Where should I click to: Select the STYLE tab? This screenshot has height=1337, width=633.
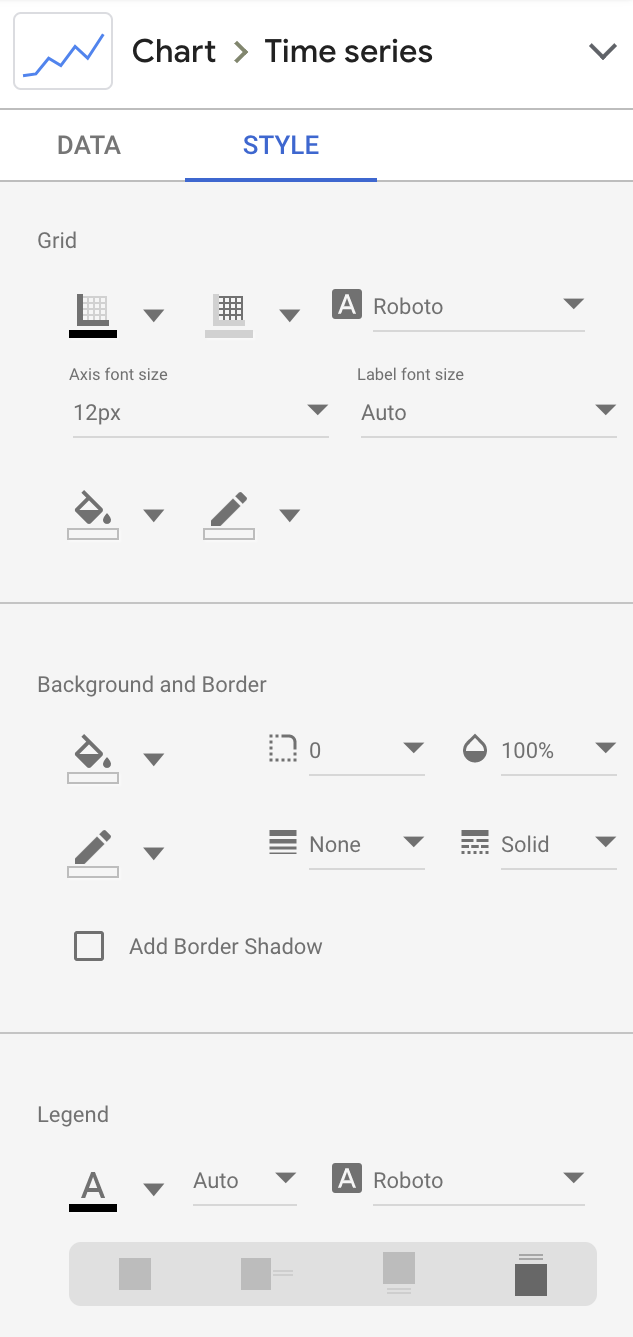click(x=281, y=145)
